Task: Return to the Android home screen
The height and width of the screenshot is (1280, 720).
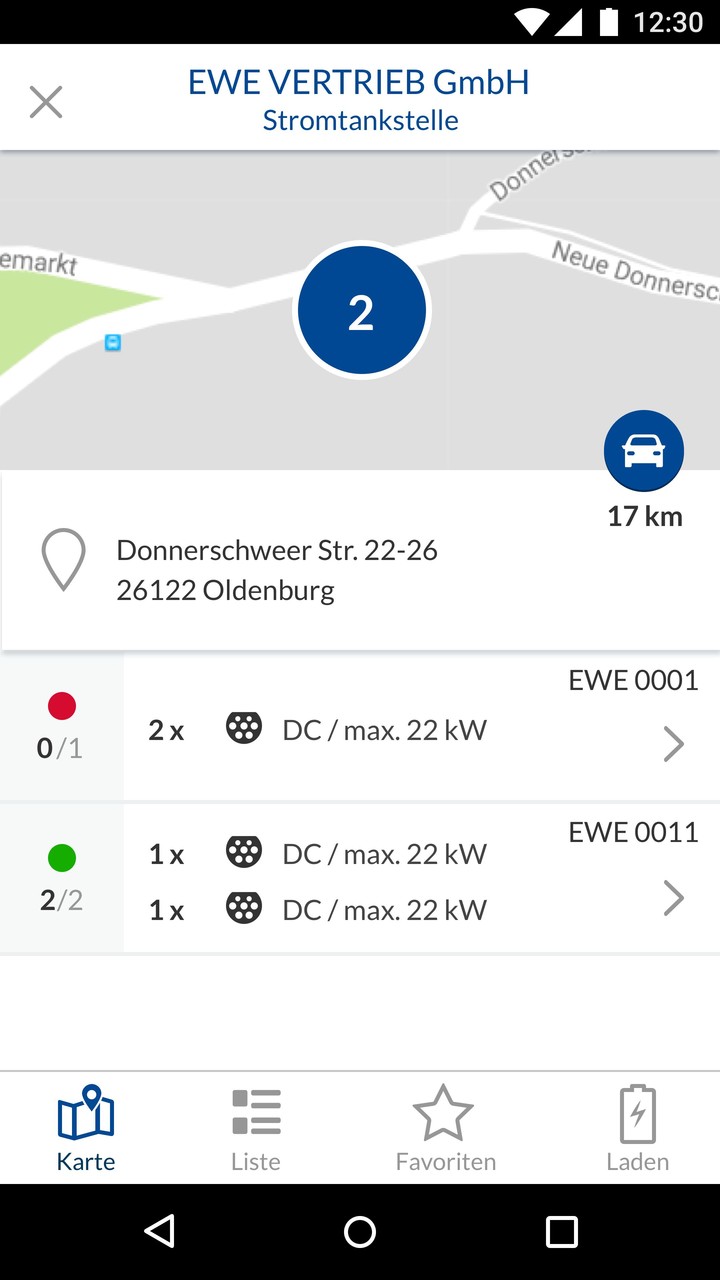Action: coord(360,1231)
